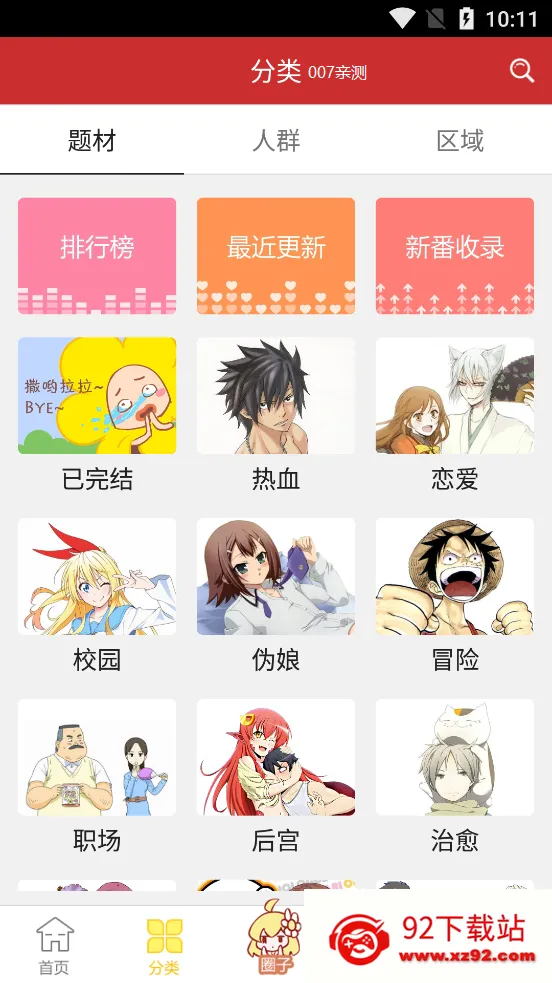The width and height of the screenshot is (552, 983).
Task: Switch to the 人群 tab
Action: tap(276, 140)
